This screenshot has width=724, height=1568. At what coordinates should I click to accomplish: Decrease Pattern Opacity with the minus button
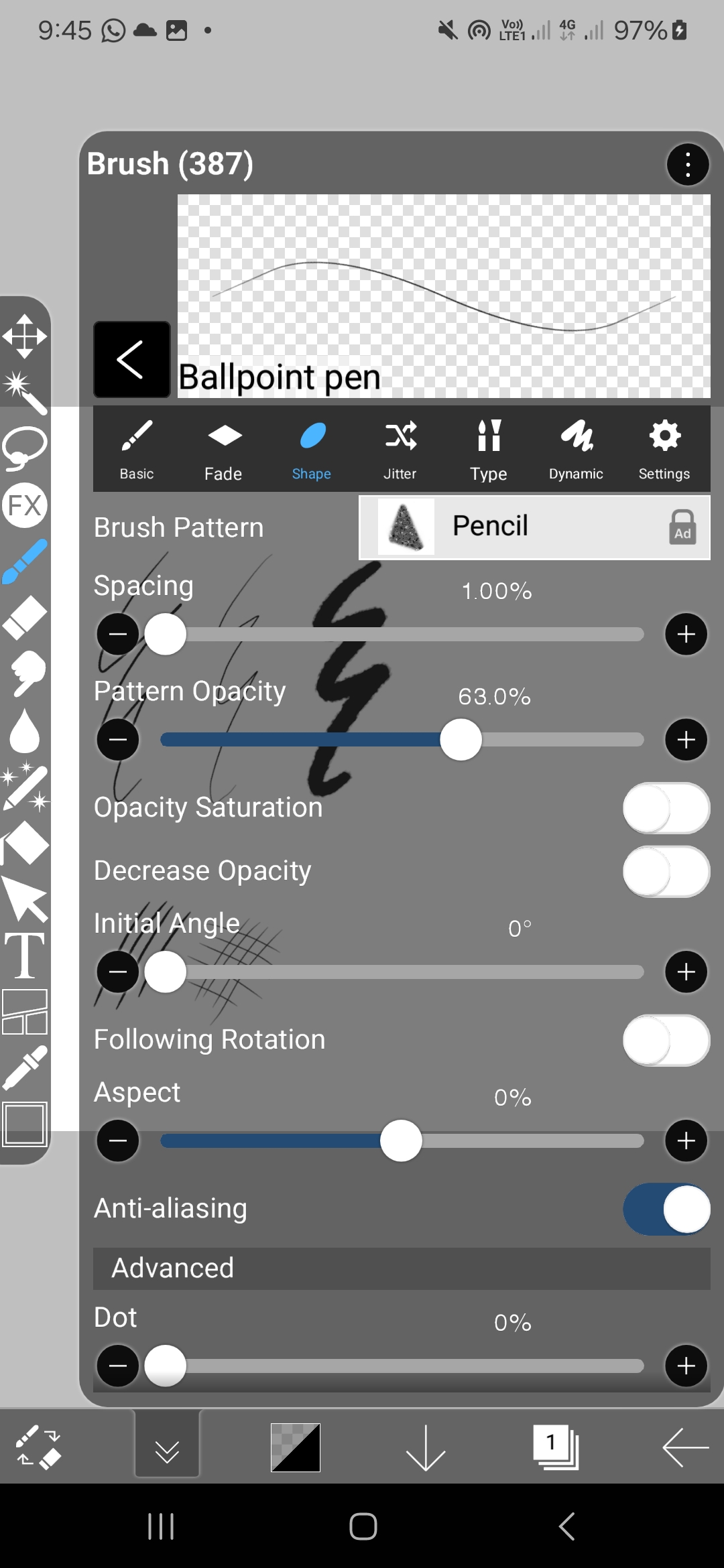point(118,740)
